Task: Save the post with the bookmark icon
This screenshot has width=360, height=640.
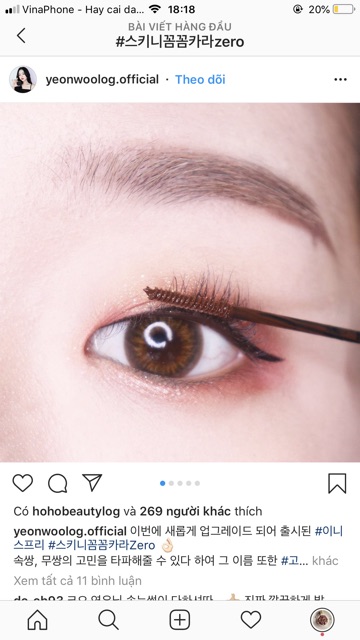Action: [337, 483]
